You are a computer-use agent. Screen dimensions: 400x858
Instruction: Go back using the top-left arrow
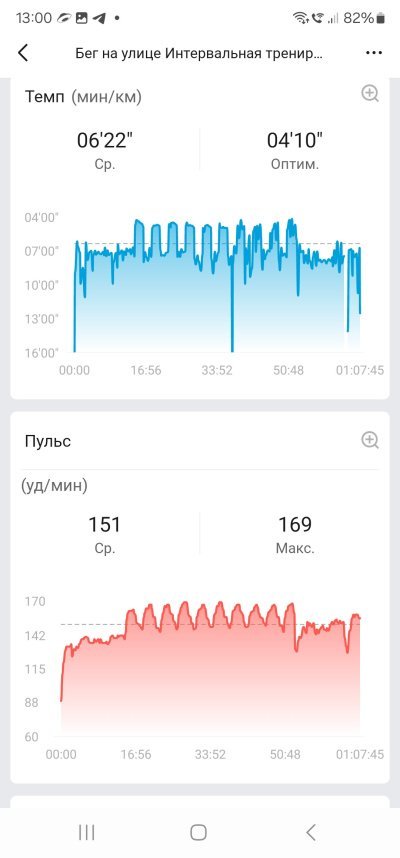(23, 53)
